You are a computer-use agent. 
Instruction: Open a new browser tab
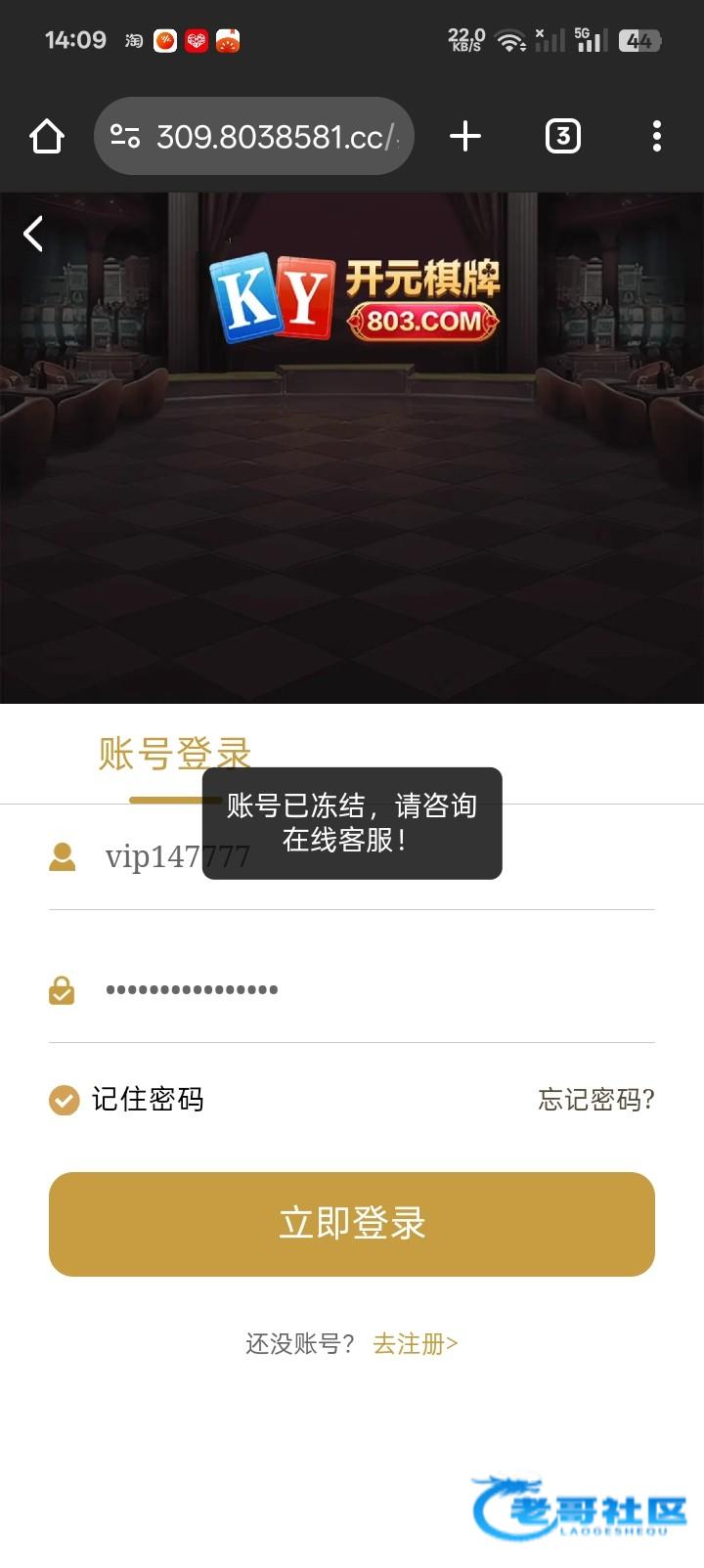465,136
